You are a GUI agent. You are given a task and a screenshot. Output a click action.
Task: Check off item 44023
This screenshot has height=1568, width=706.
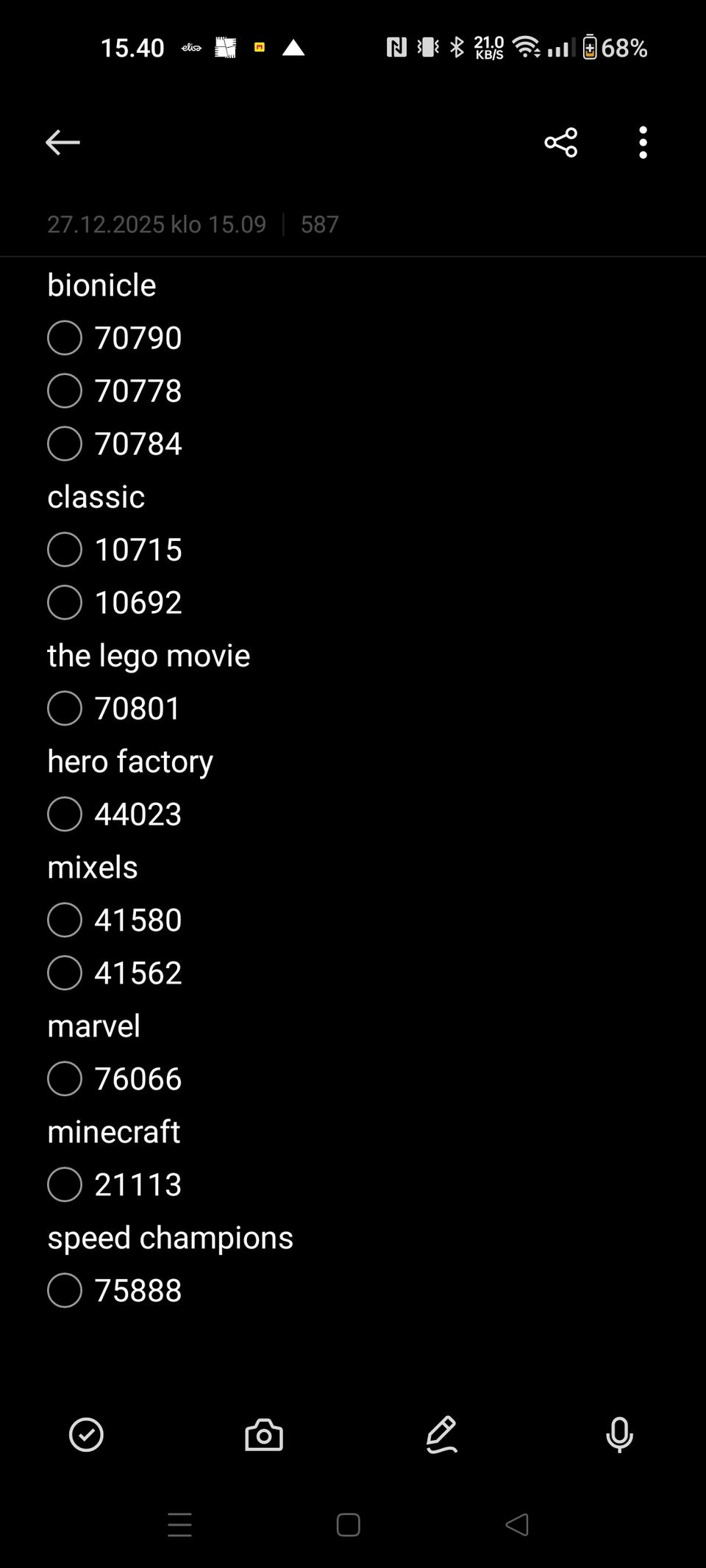click(65, 815)
